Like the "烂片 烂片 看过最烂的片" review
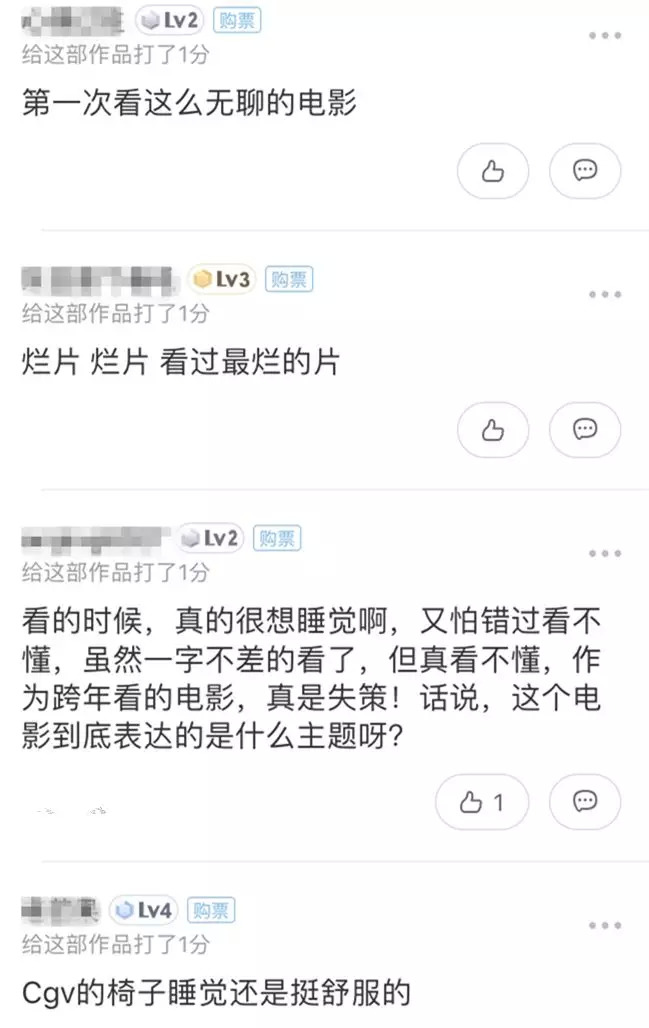This screenshot has width=649, height=1028. 492,430
